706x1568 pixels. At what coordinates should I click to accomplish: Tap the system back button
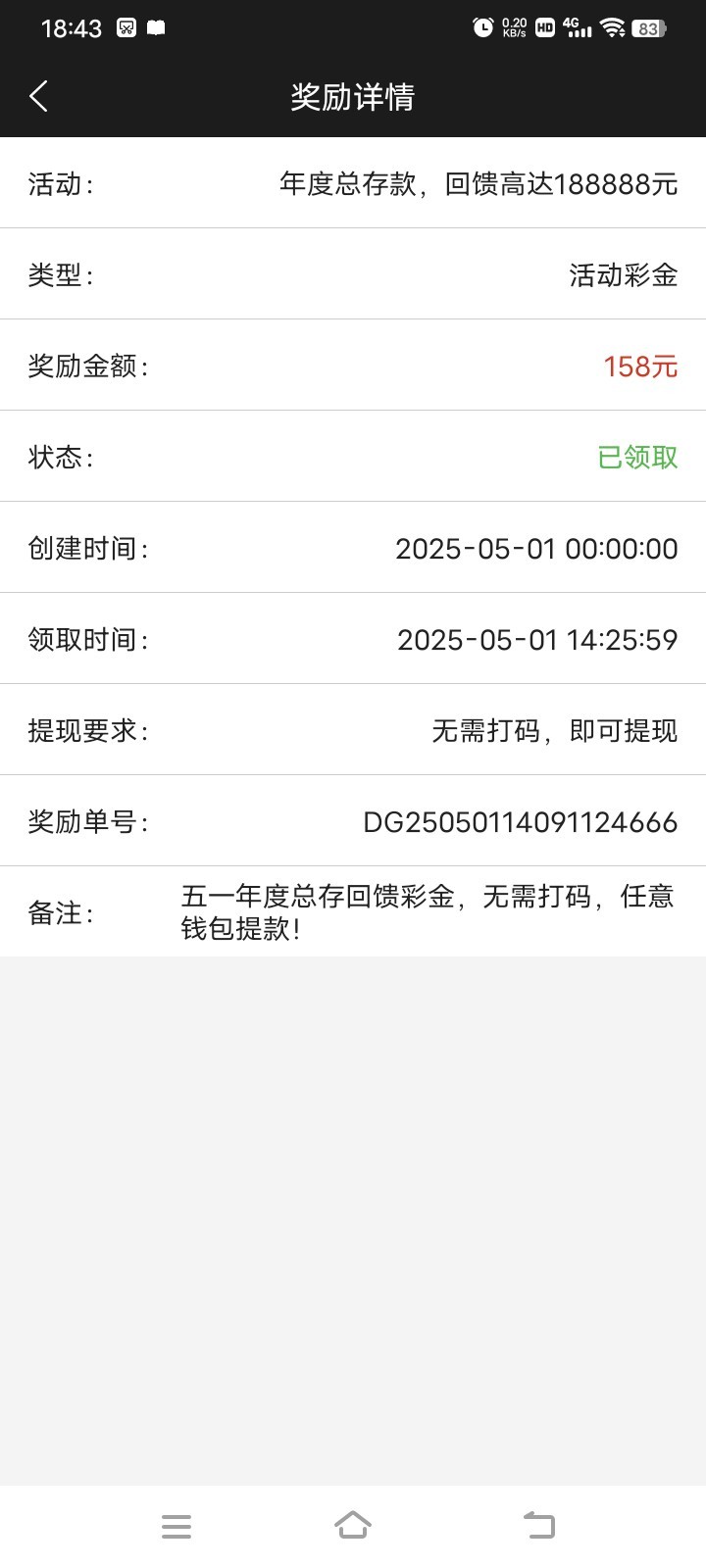(538, 1525)
